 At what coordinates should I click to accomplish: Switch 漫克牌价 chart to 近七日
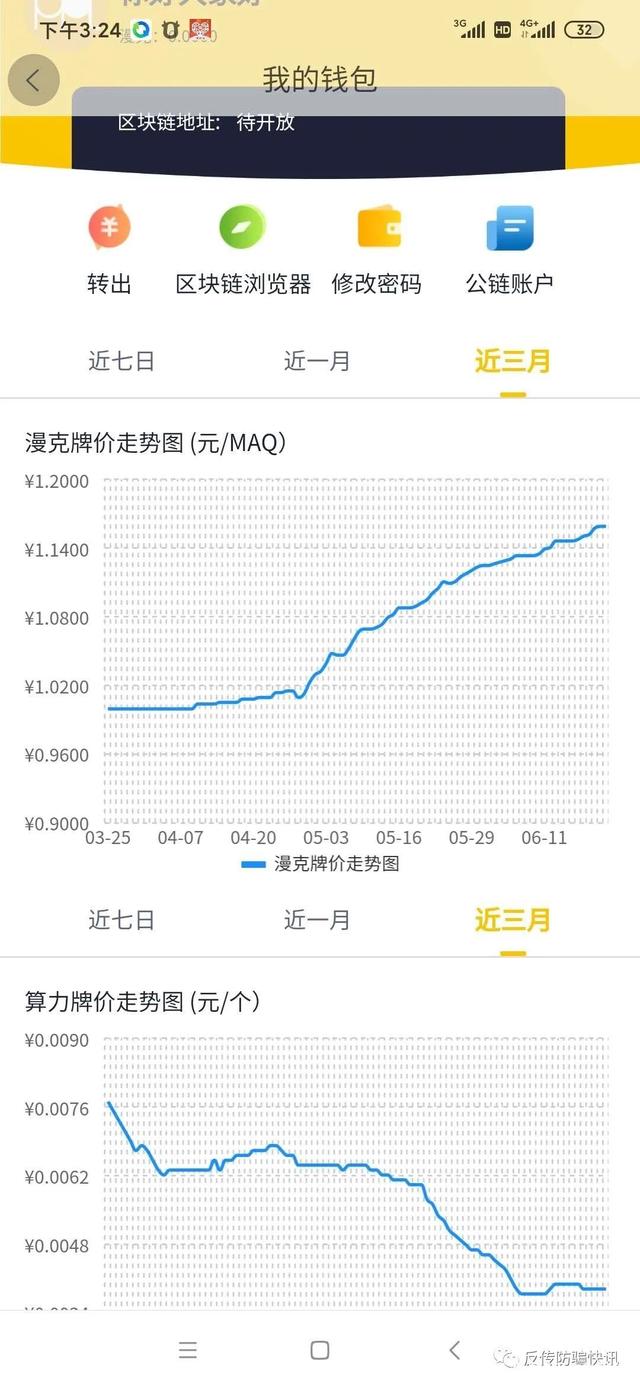point(121,361)
